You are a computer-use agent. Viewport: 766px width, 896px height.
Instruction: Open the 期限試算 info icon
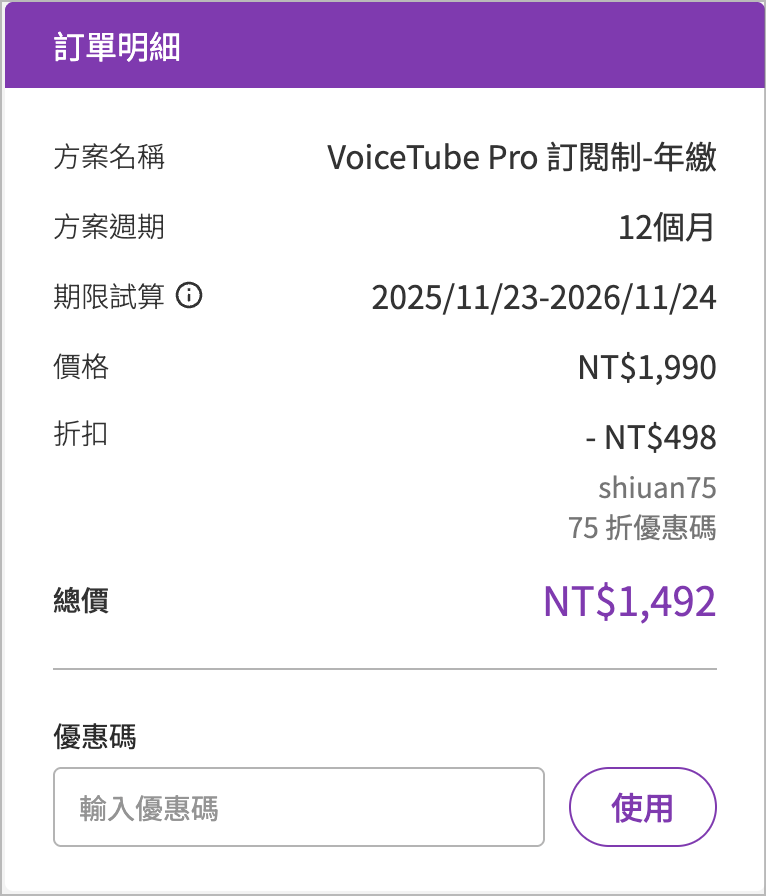tap(189, 296)
